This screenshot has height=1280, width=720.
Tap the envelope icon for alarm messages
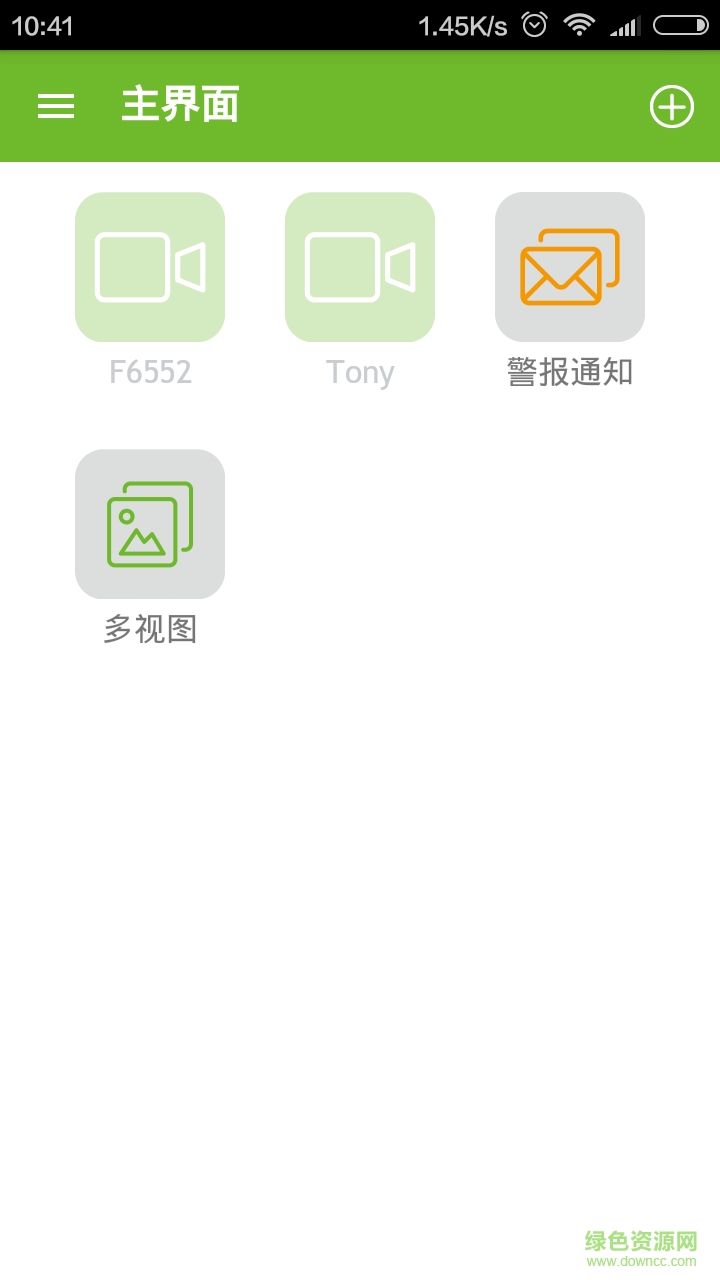click(x=570, y=267)
